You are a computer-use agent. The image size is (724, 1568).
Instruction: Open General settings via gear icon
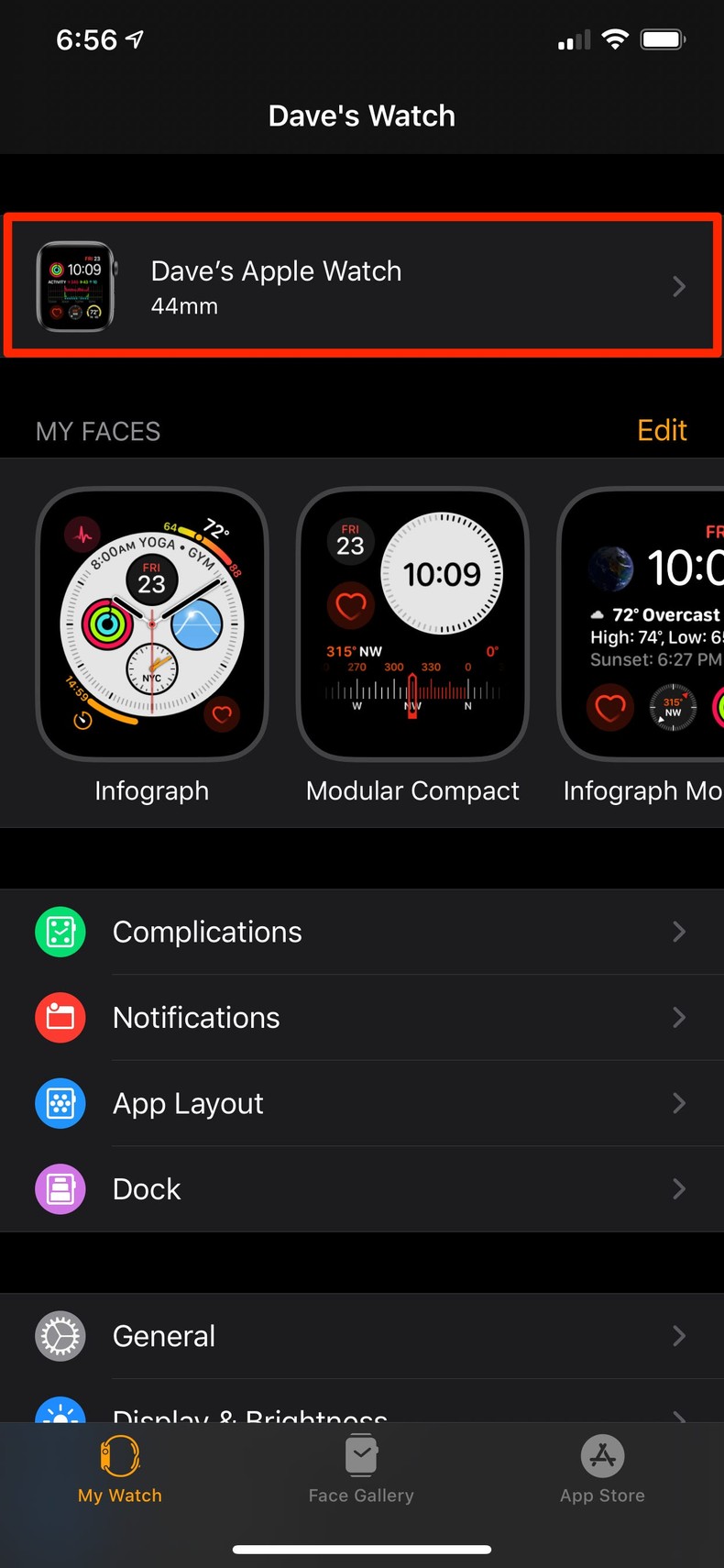[60, 1336]
